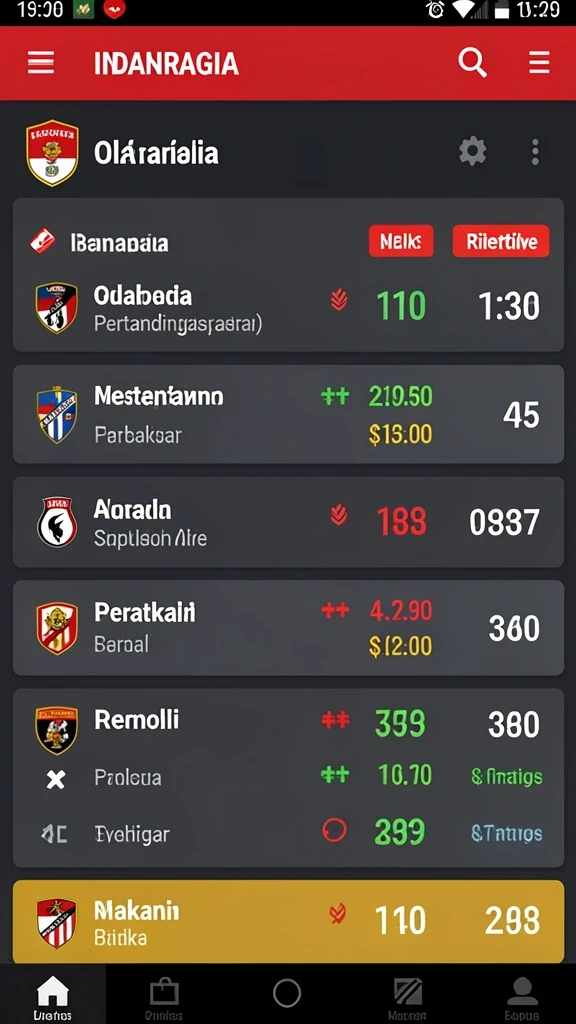This screenshot has width=576, height=1024.
Task: Open search in the red app bar
Action: pyautogui.click(x=472, y=63)
